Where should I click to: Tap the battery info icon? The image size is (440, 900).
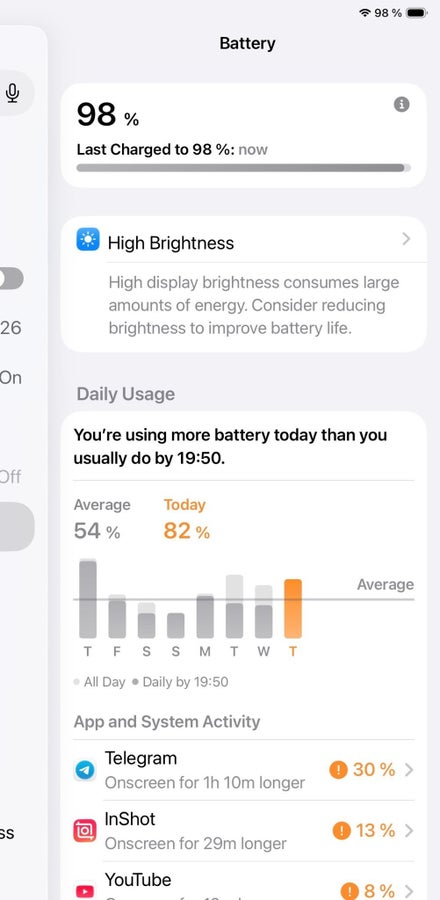click(x=402, y=104)
